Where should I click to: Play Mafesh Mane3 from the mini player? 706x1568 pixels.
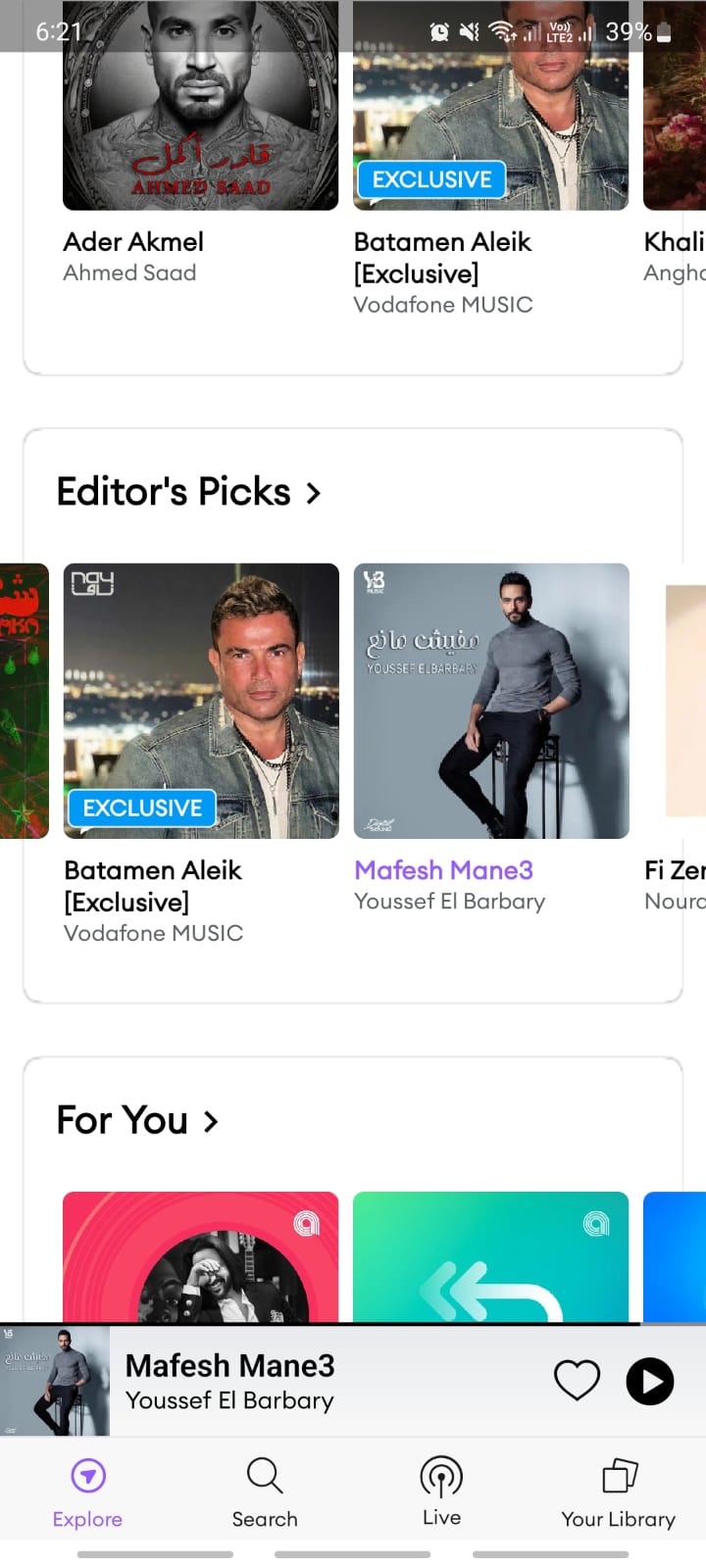(649, 1381)
